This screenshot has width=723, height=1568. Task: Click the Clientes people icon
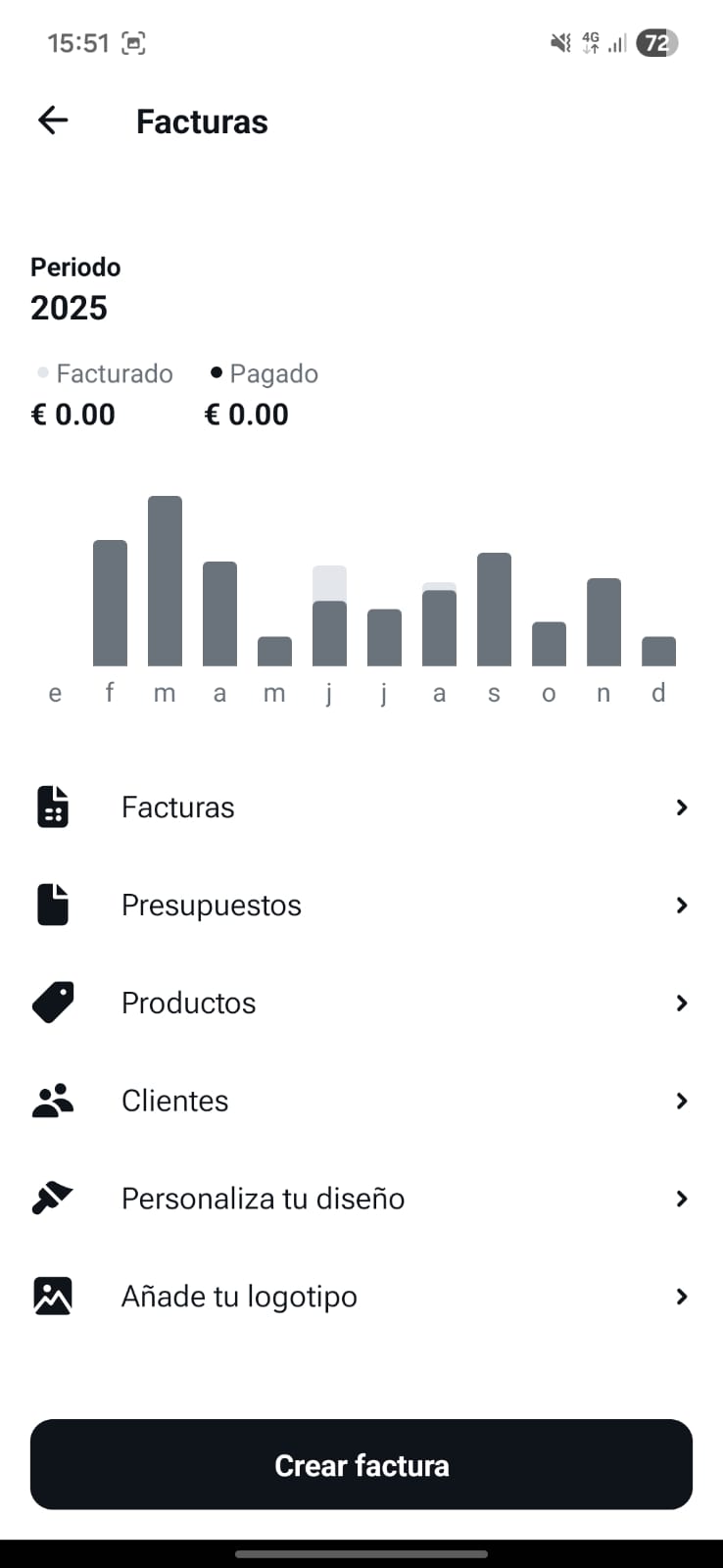tap(52, 1101)
